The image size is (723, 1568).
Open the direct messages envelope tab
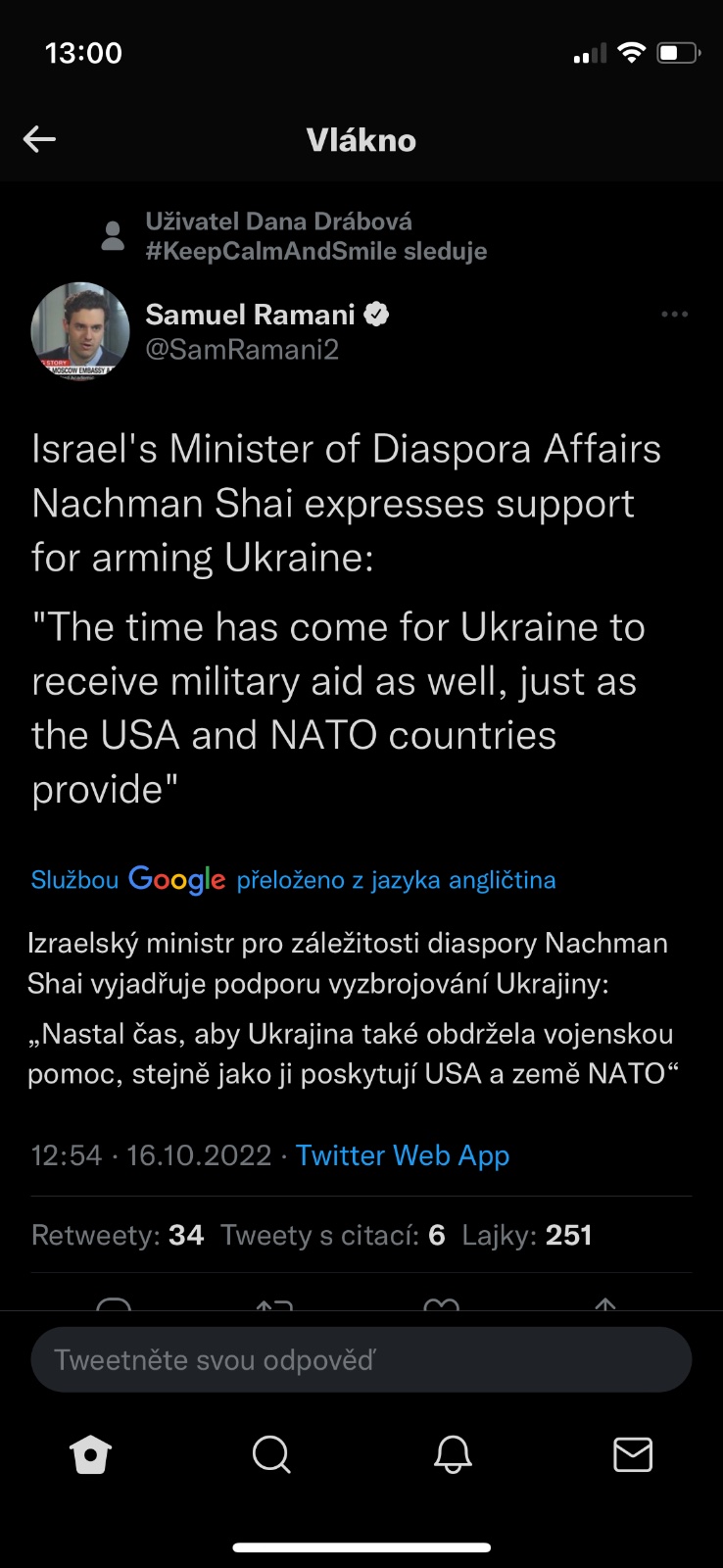point(633,1454)
